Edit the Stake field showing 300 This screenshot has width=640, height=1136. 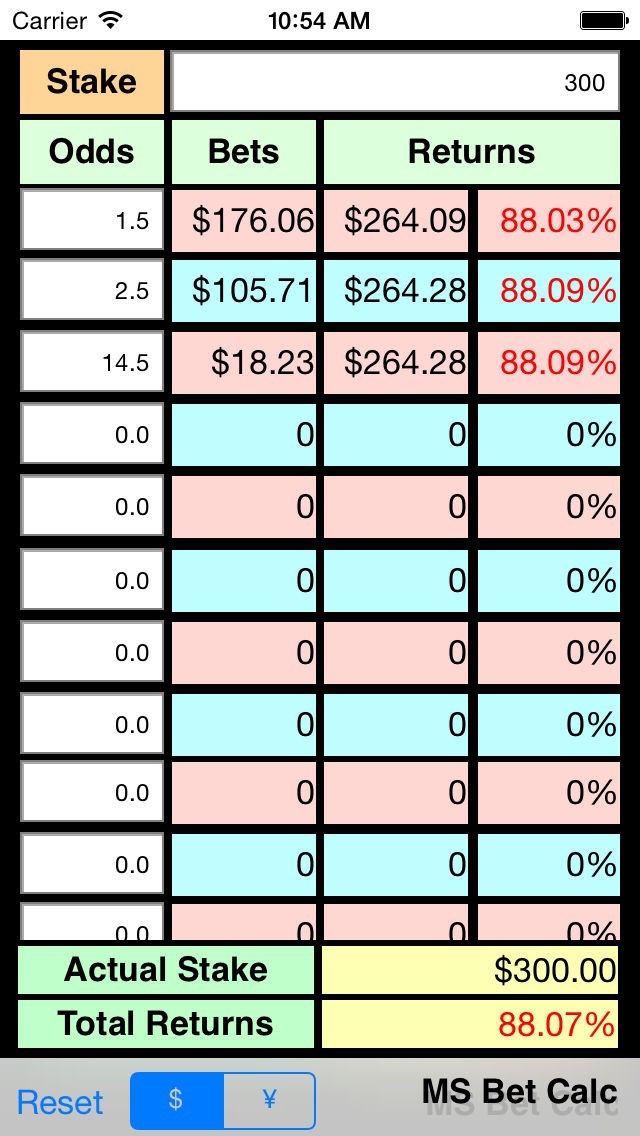pyautogui.click(x=395, y=82)
